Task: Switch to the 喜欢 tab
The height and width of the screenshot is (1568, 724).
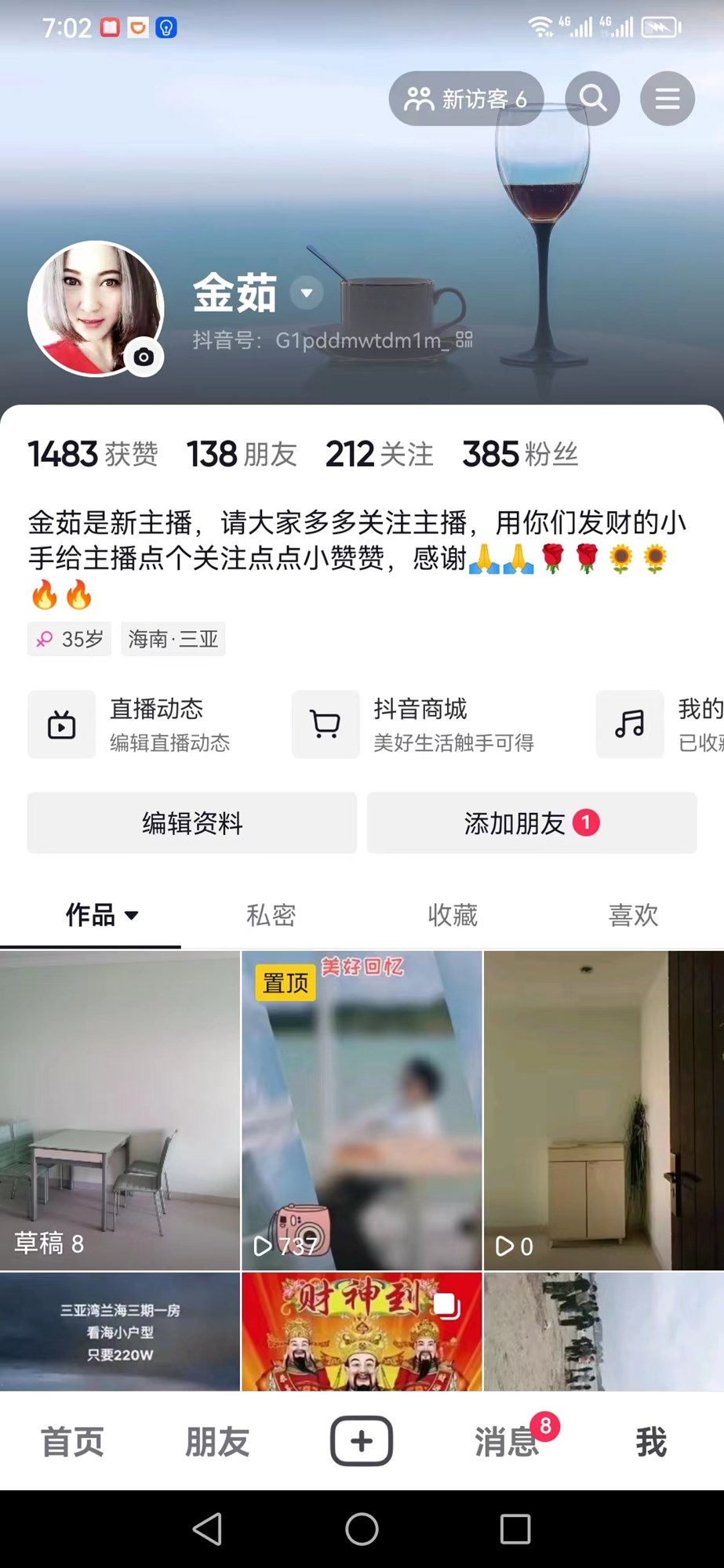Action: [633, 915]
